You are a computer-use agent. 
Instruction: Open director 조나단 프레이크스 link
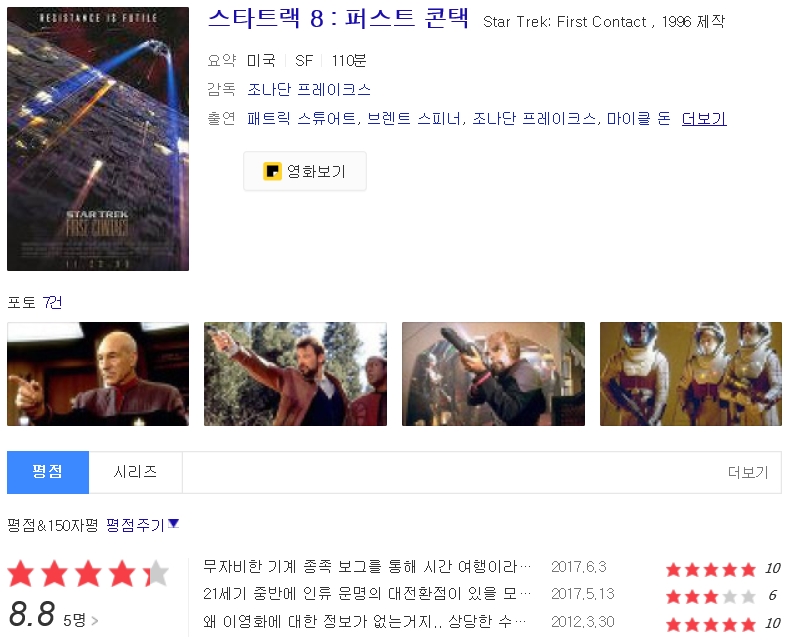click(x=308, y=90)
